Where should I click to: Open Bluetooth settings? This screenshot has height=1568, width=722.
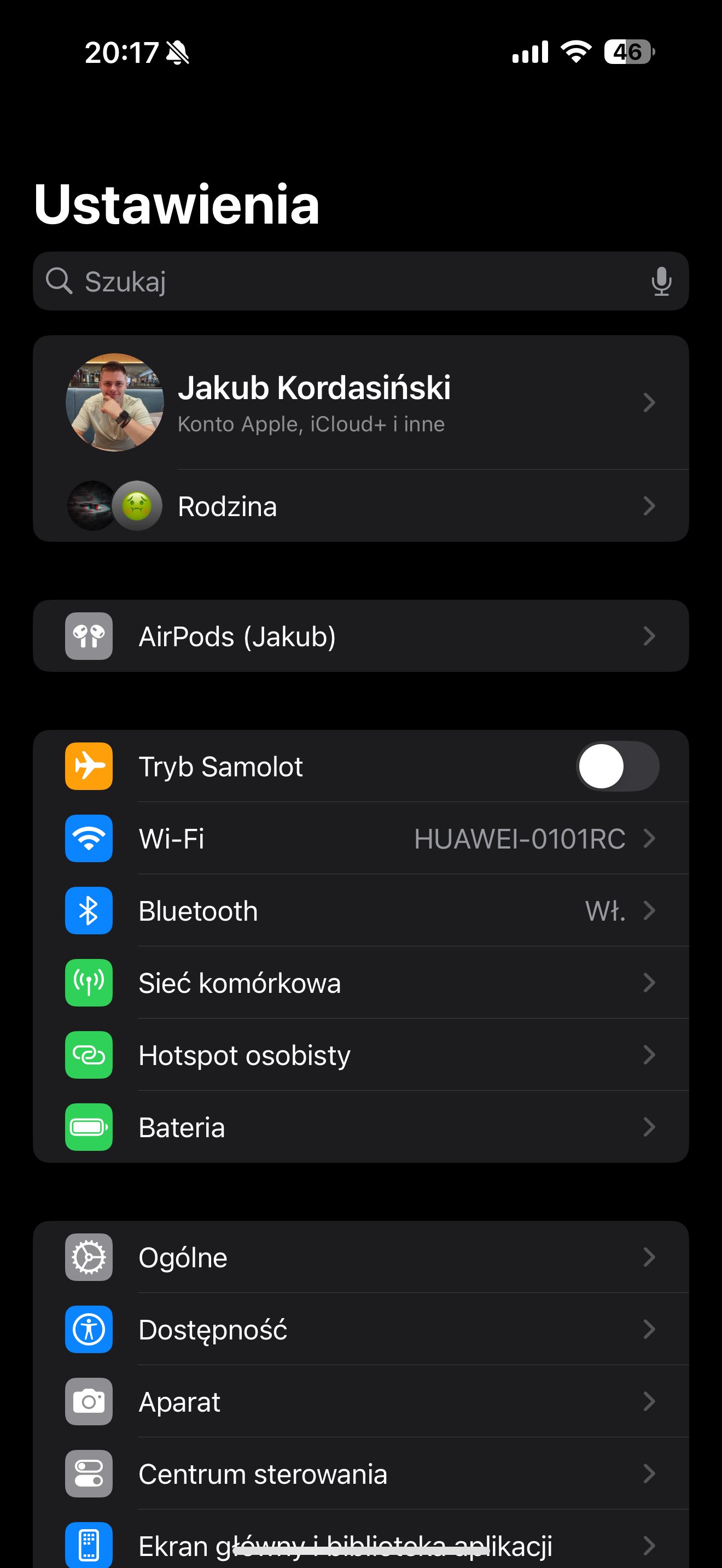pos(360,911)
